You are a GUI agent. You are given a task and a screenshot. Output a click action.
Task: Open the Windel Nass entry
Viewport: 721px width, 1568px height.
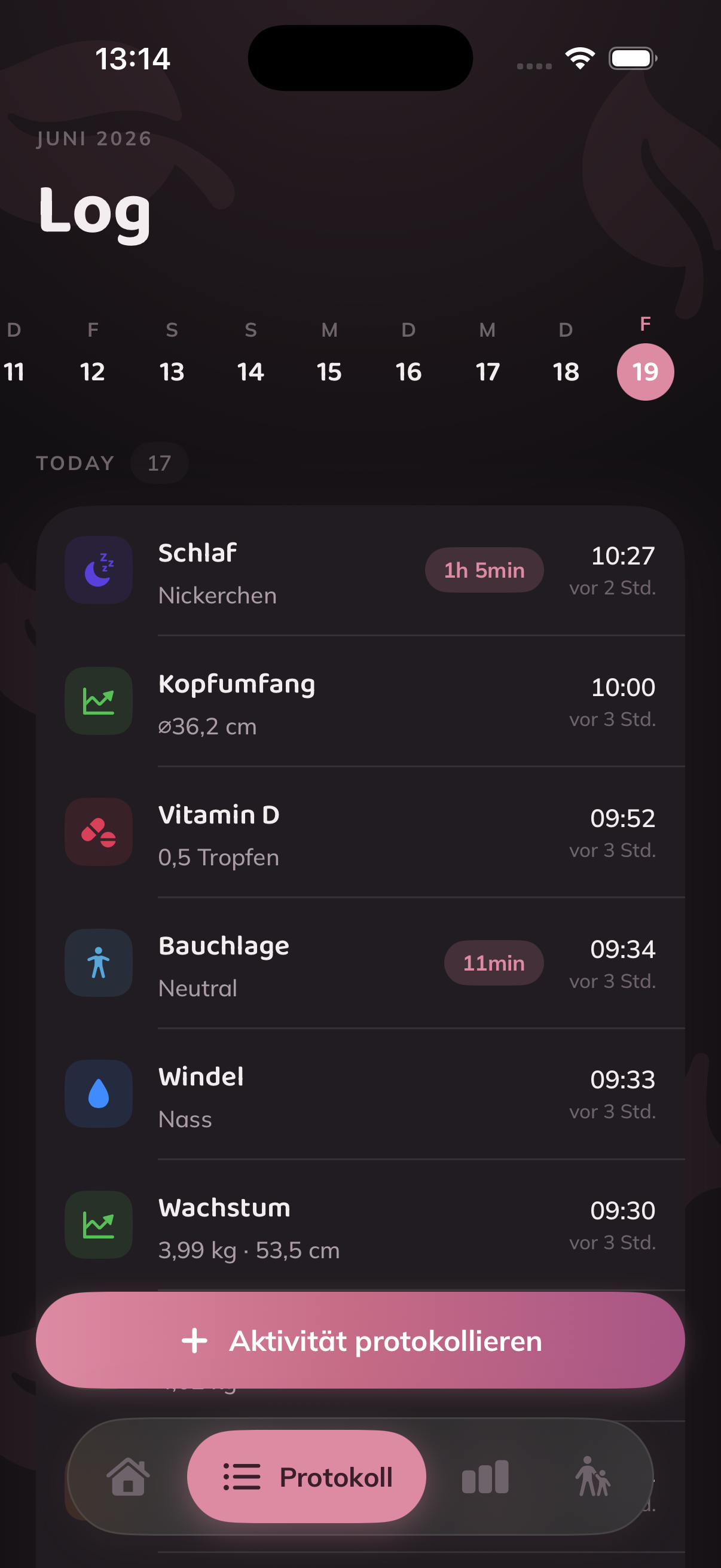tap(360, 1094)
